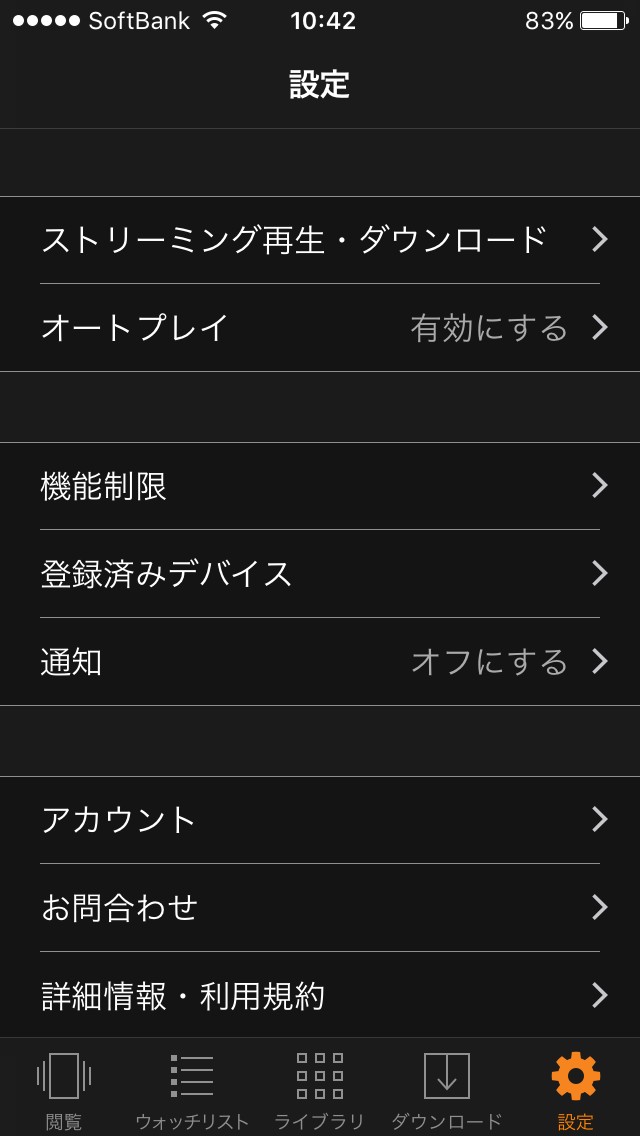The width and height of the screenshot is (640, 1136).
Task: Tap the 設定 tab
Action: 576,1088
